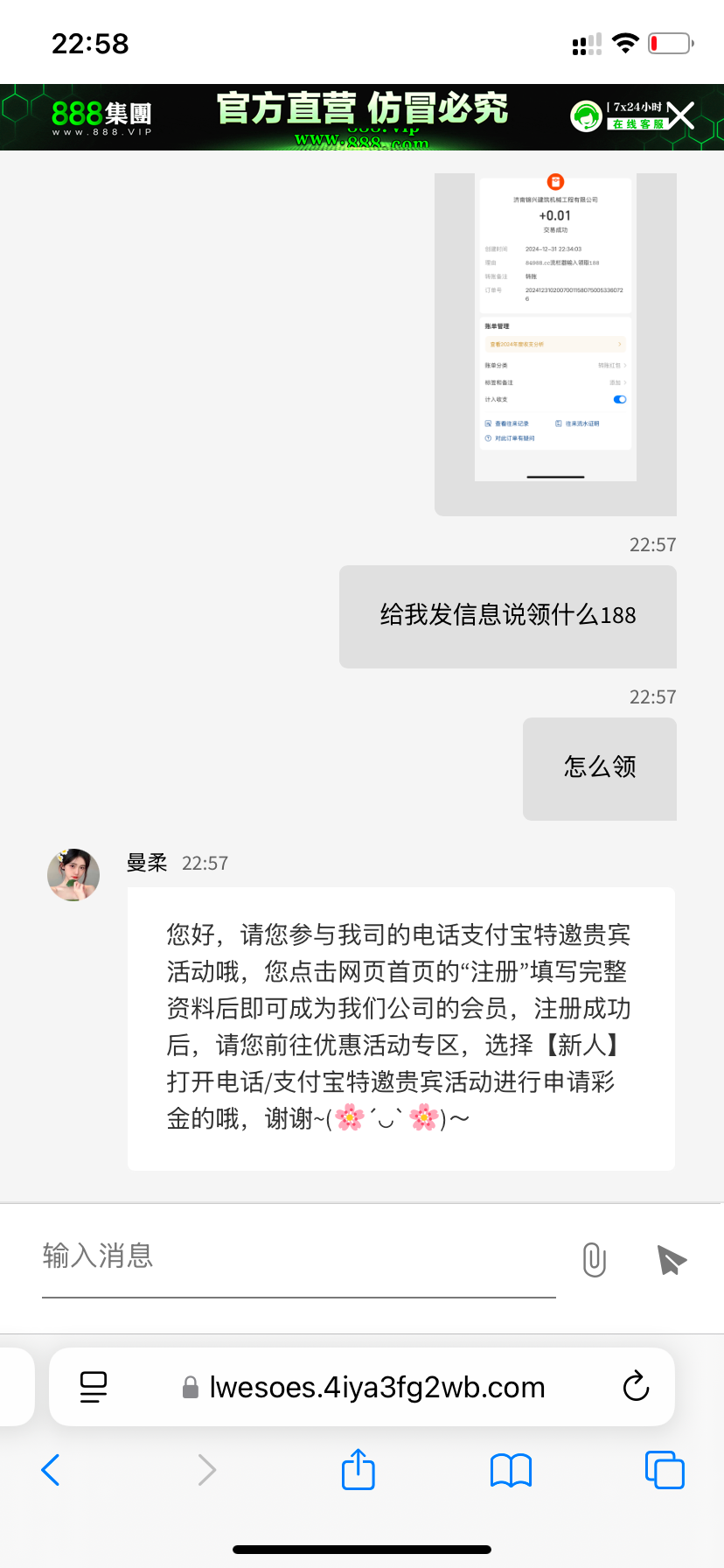The height and width of the screenshot is (1568, 724).
Task: Attach a file with the paperclip icon
Action: [595, 1260]
